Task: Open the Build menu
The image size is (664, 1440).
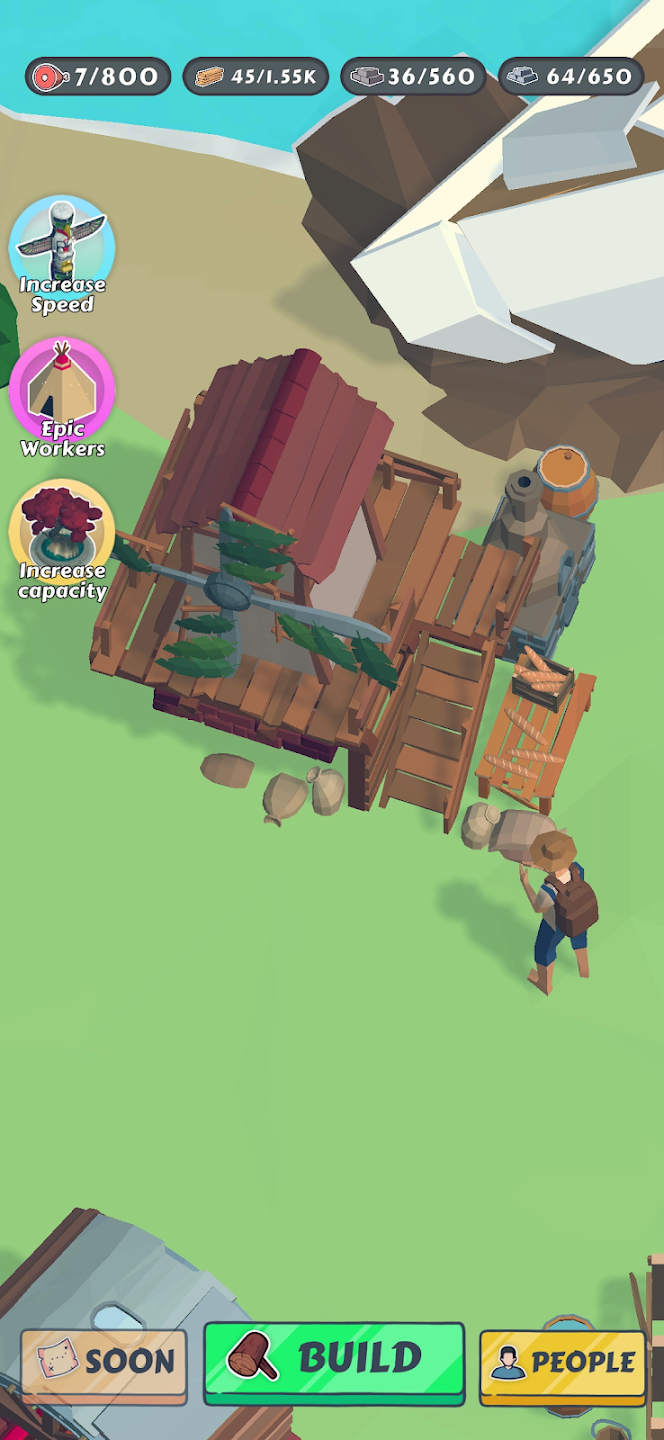Action: click(334, 1358)
